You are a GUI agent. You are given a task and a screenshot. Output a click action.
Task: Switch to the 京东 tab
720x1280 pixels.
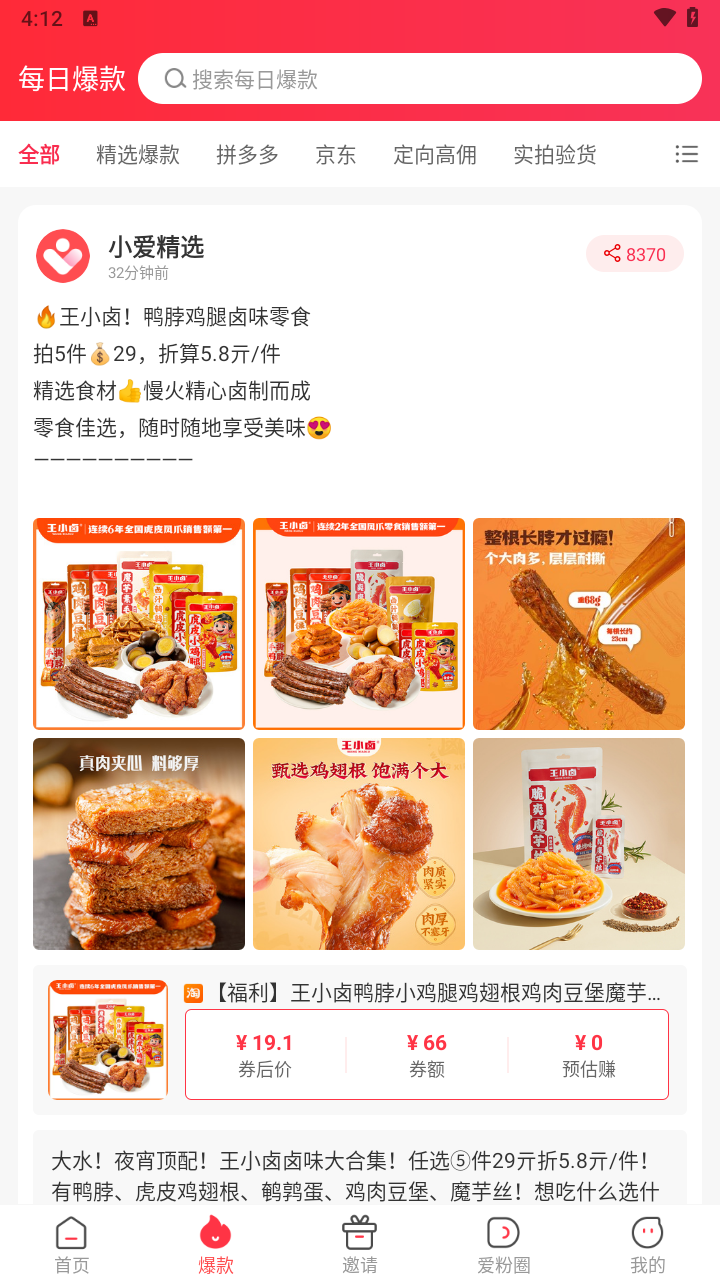(336, 155)
